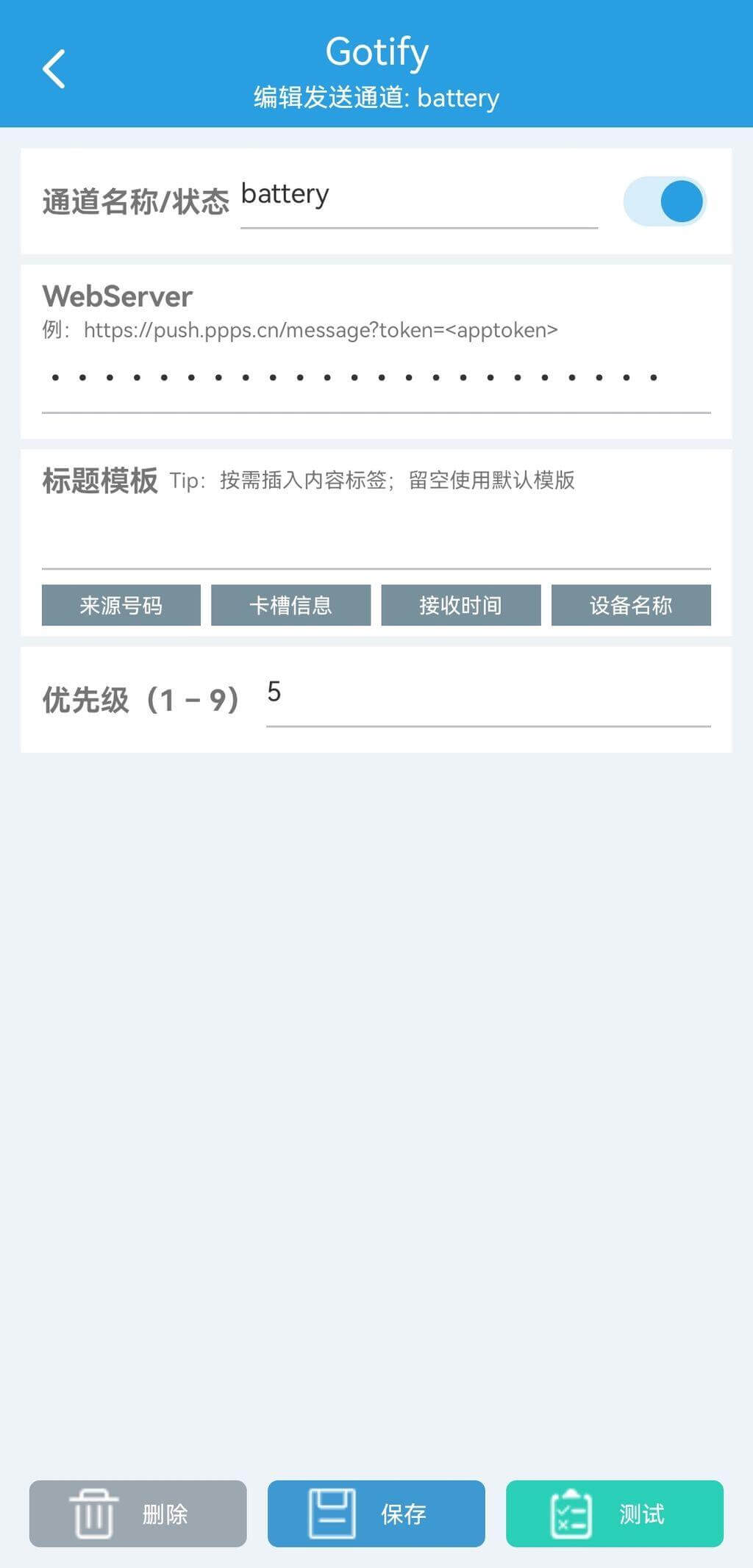The image size is (753, 1568).
Task: Insert the 来源号码 tag
Action: click(x=121, y=605)
